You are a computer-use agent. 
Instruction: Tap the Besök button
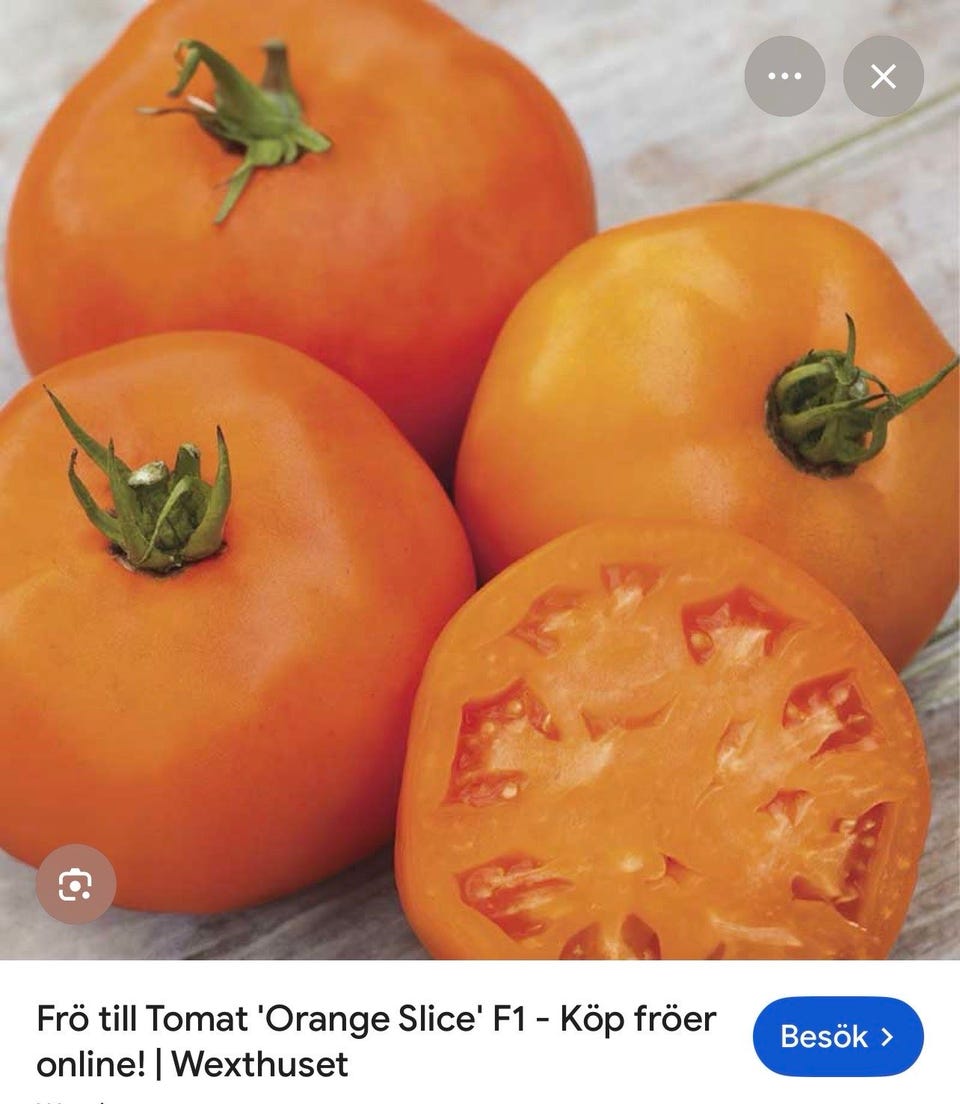pyautogui.click(x=837, y=1037)
